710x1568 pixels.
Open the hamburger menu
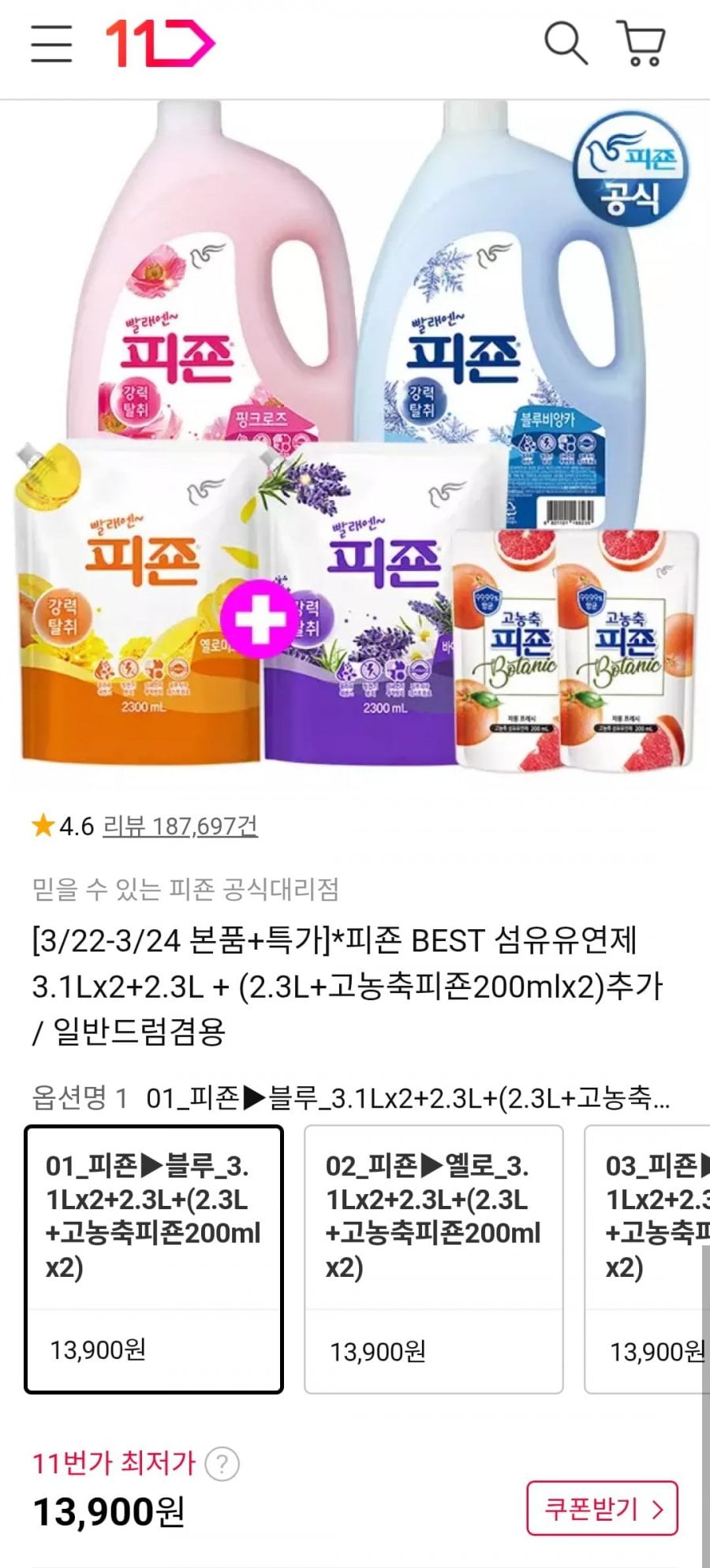click(x=51, y=44)
